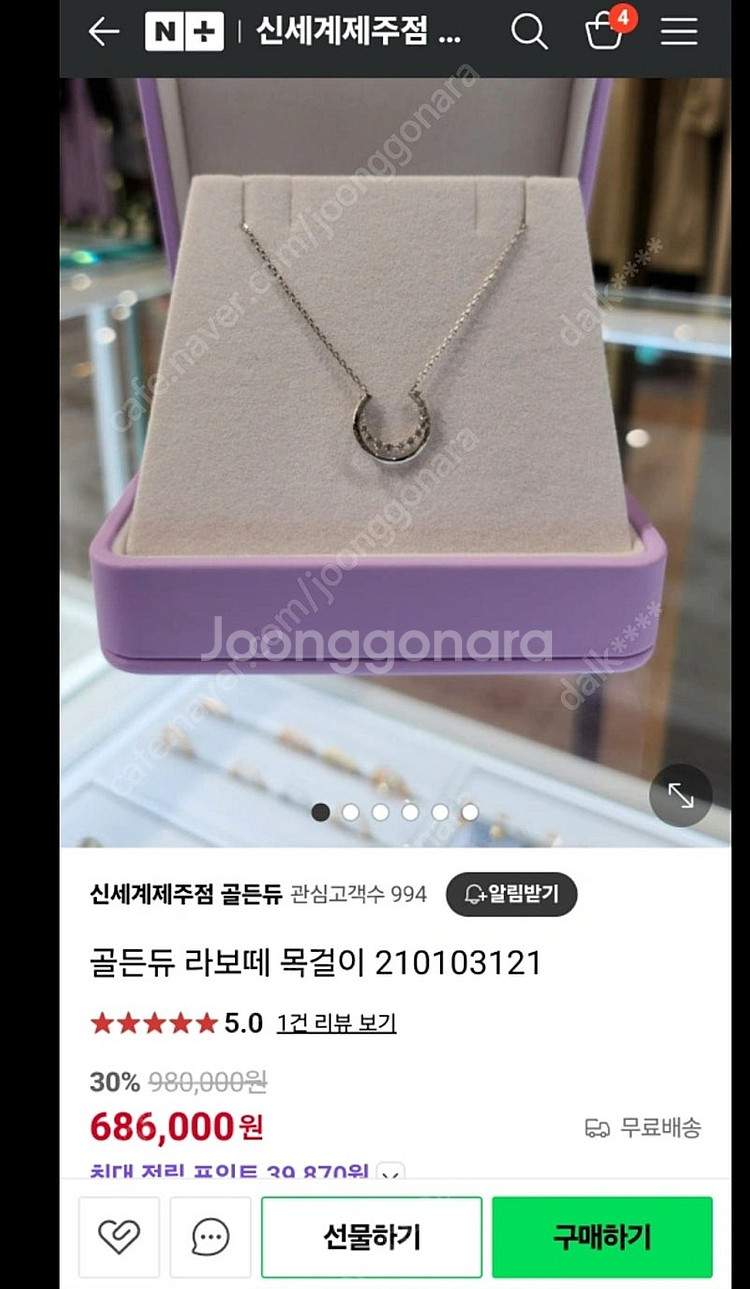Open the search magnifier
This screenshot has width=750, height=1289.
pyautogui.click(x=529, y=32)
